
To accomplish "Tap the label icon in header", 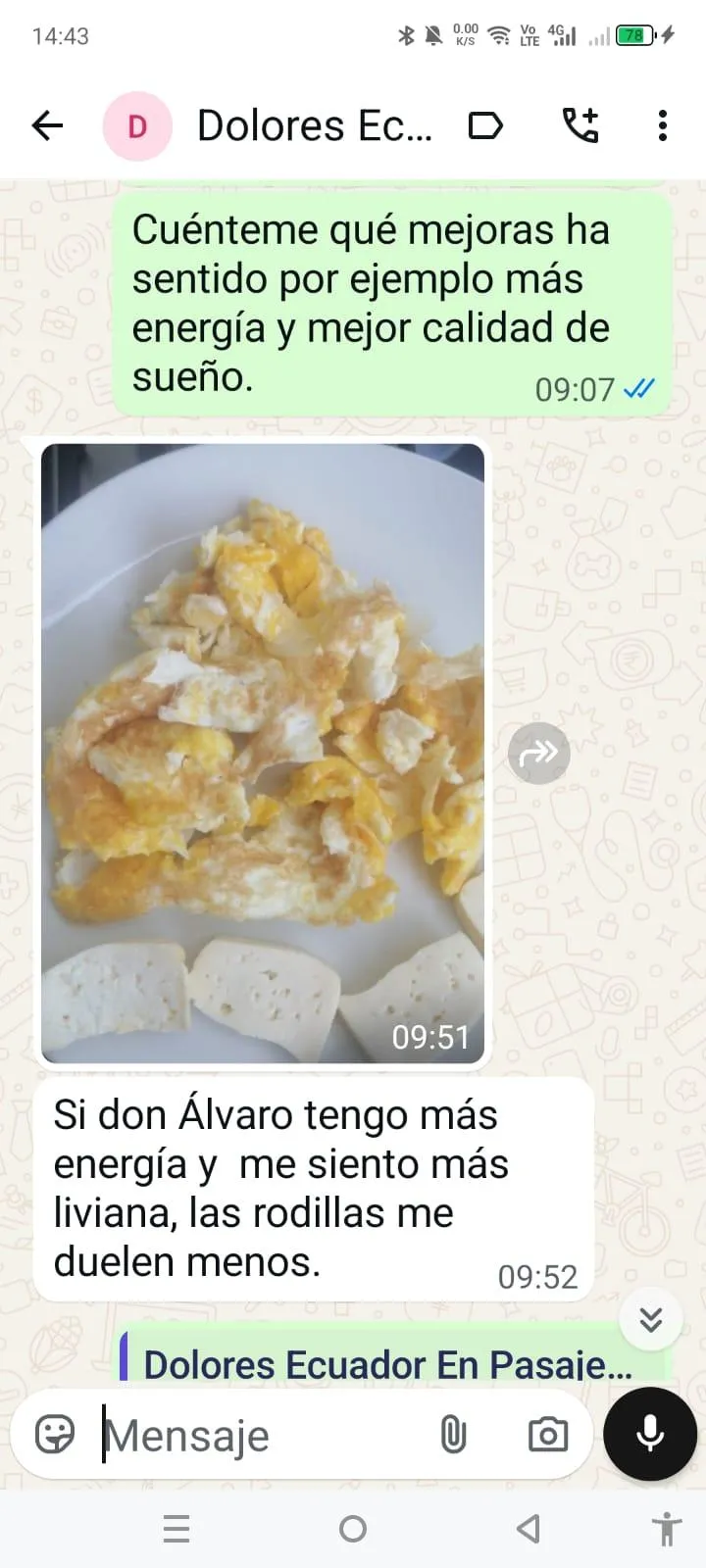I will 485,125.
